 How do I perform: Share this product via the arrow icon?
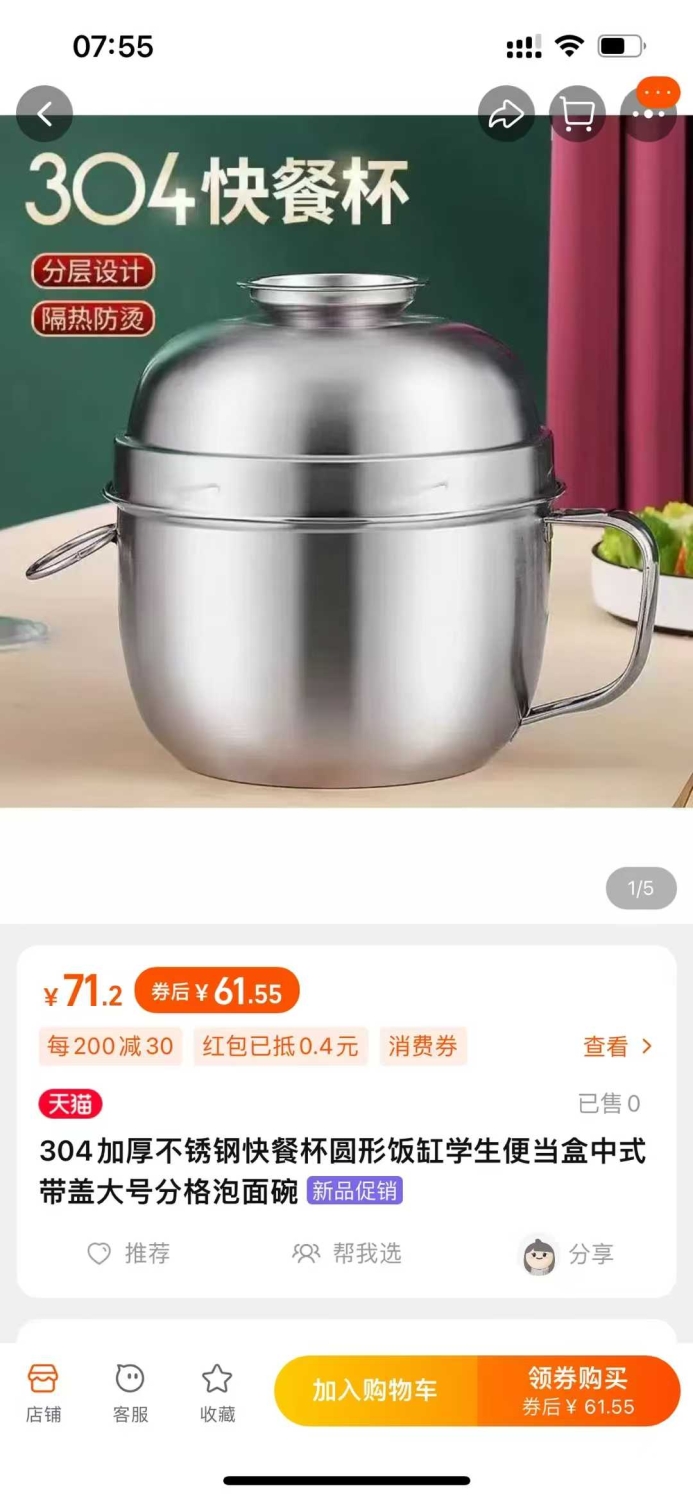(x=505, y=114)
